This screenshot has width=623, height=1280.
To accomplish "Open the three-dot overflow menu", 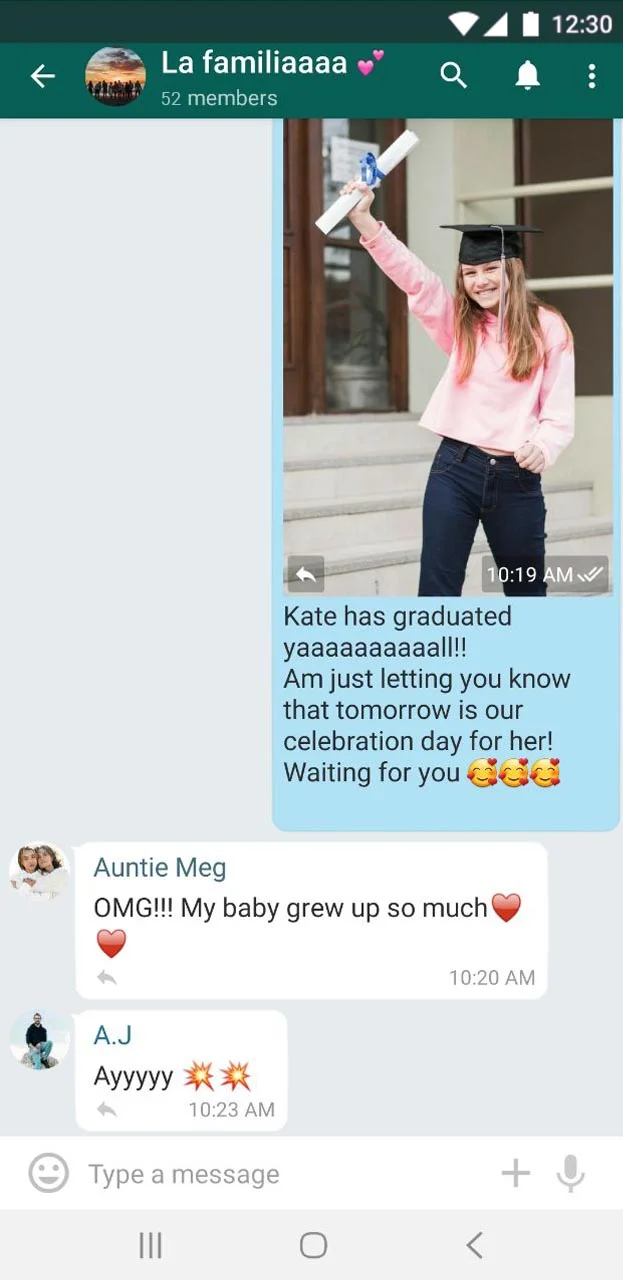I will point(592,76).
